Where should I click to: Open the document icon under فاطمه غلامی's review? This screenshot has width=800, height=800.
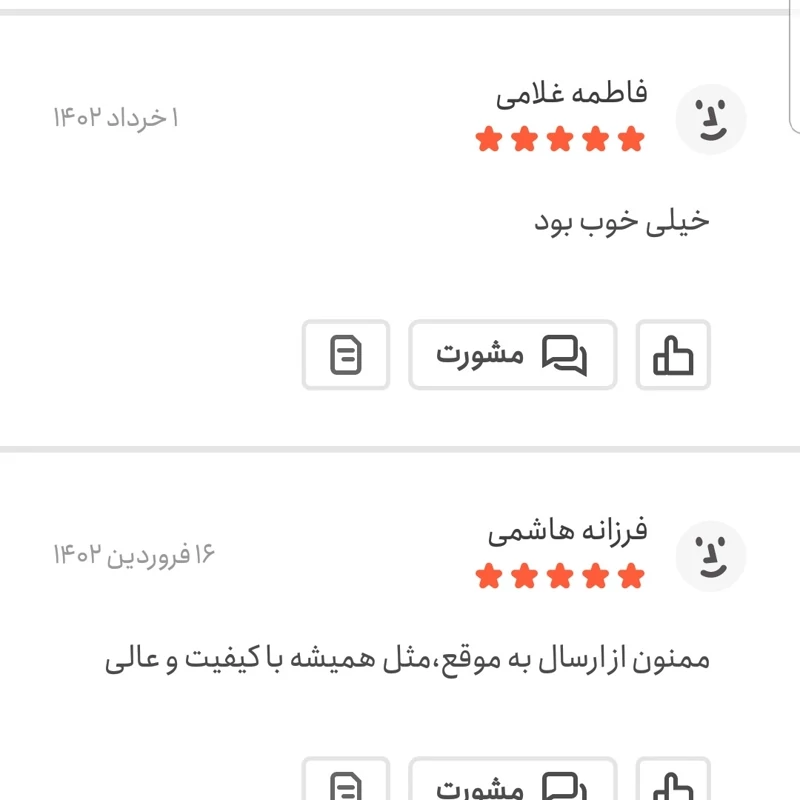click(346, 355)
